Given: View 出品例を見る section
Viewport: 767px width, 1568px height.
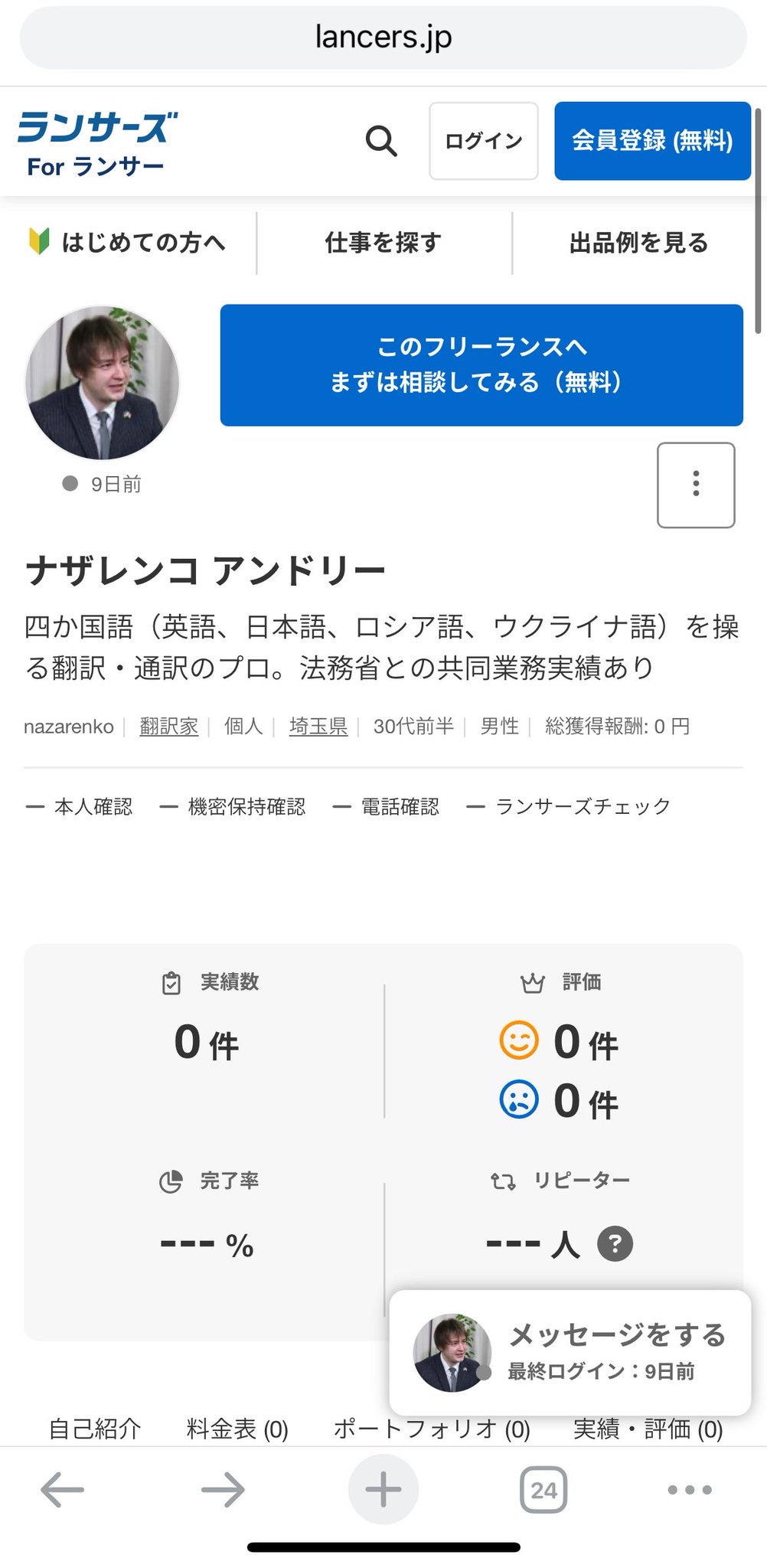Looking at the screenshot, I should click(638, 243).
